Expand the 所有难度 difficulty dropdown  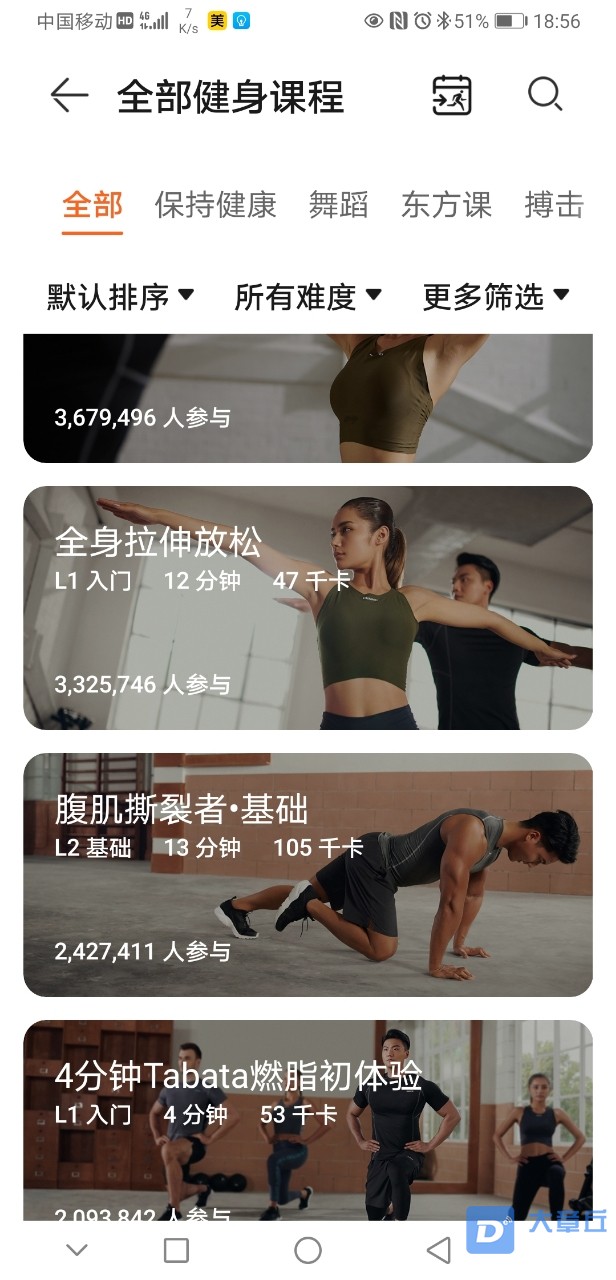click(308, 296)
